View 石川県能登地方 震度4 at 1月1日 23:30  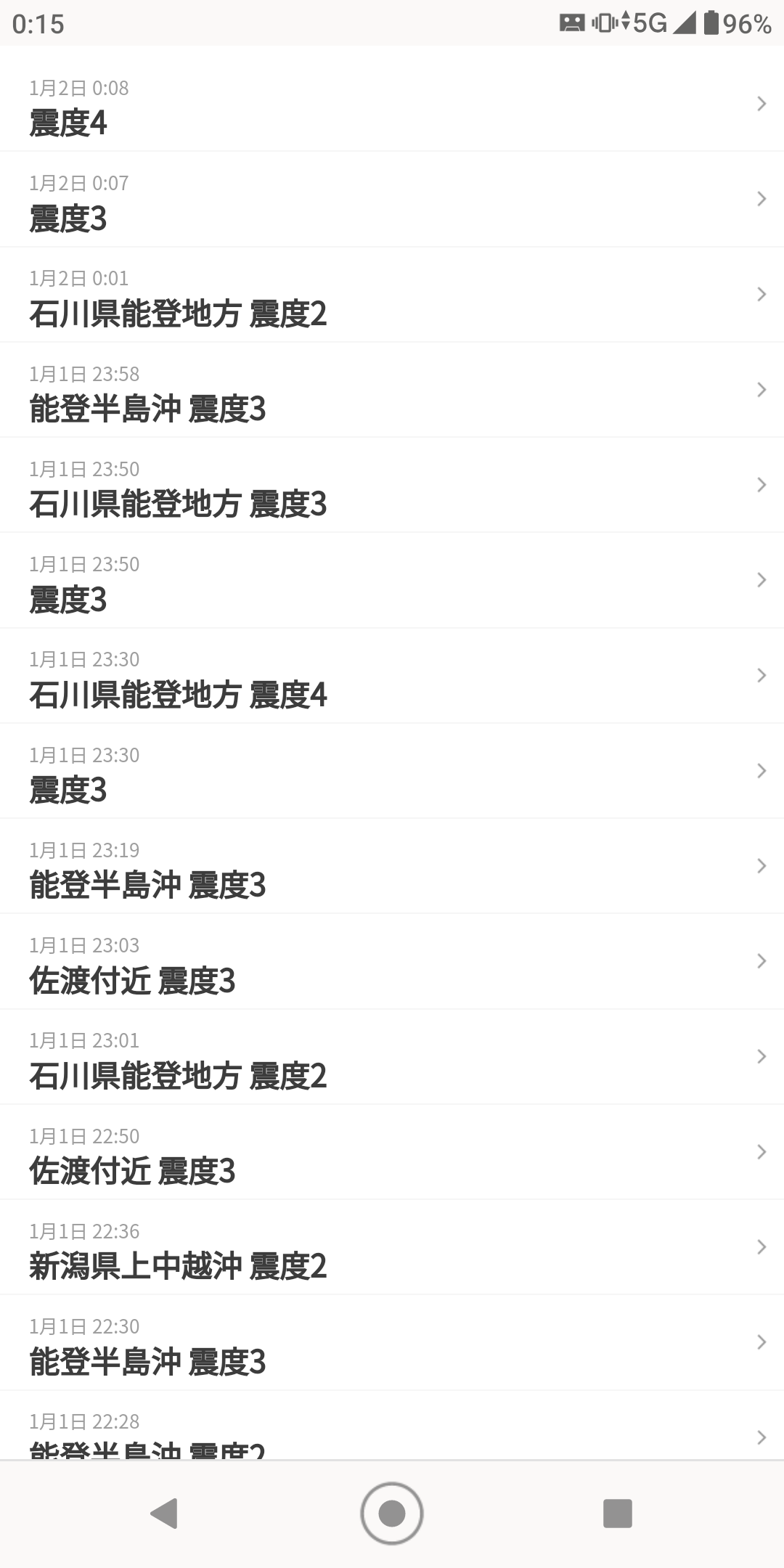(392, 676)
